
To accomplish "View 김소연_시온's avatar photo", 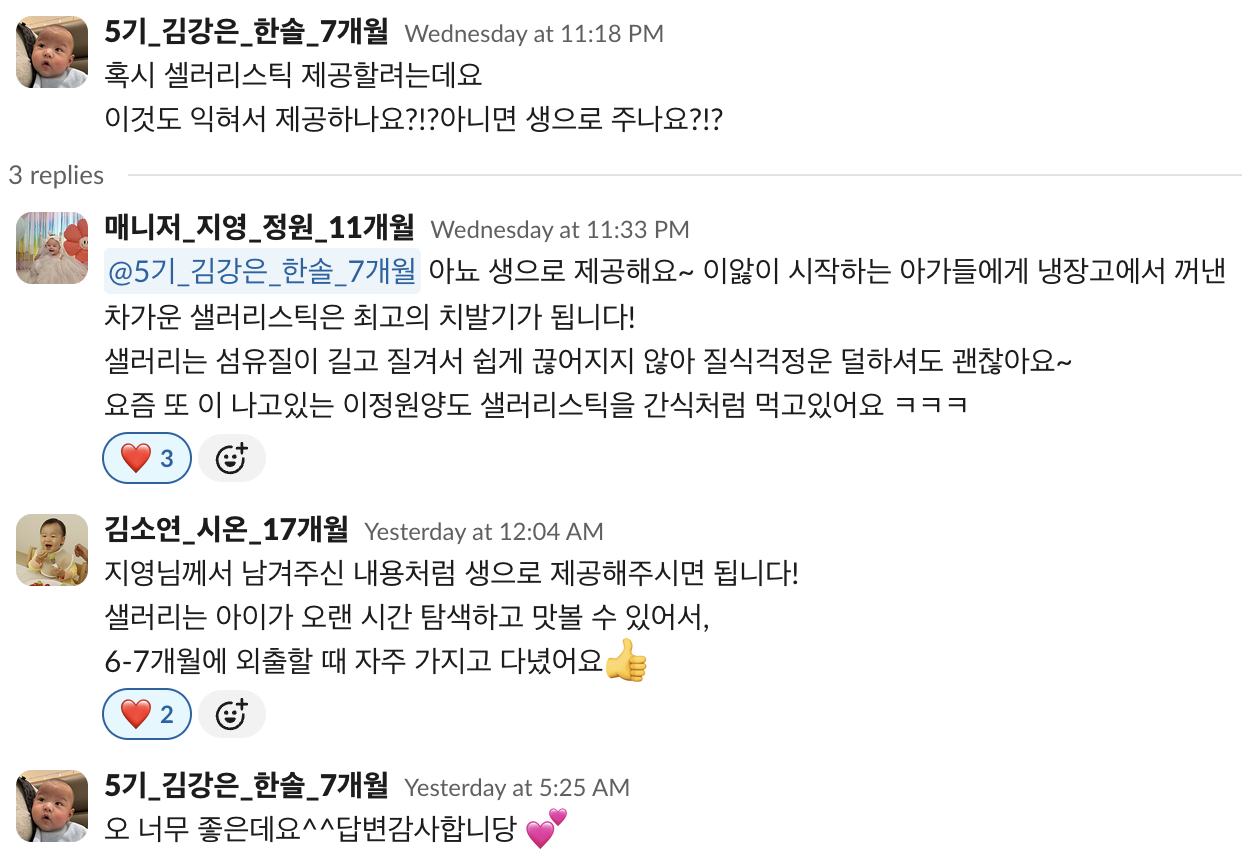I will (52, 549).
